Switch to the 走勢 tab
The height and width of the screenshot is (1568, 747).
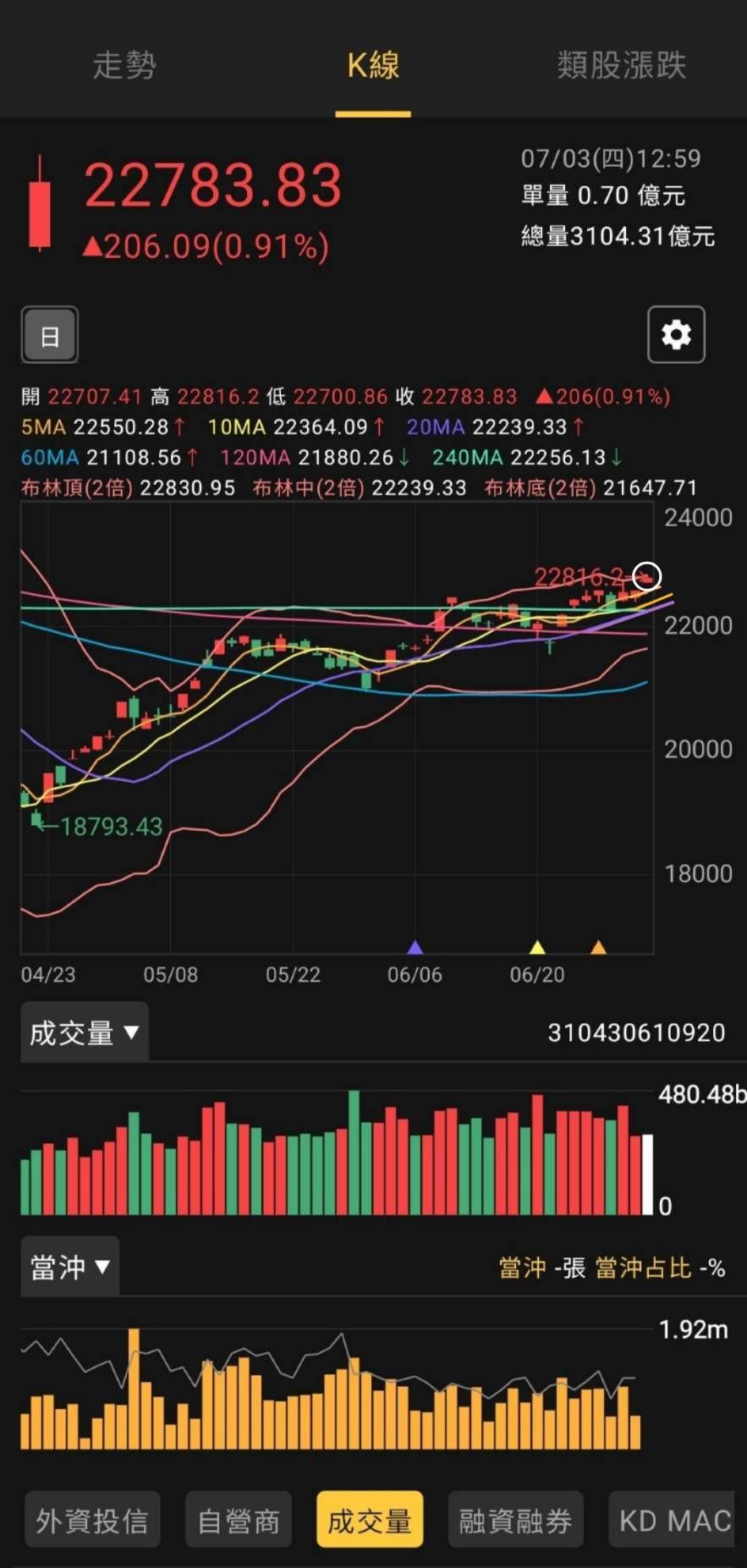tap(124, 65)
